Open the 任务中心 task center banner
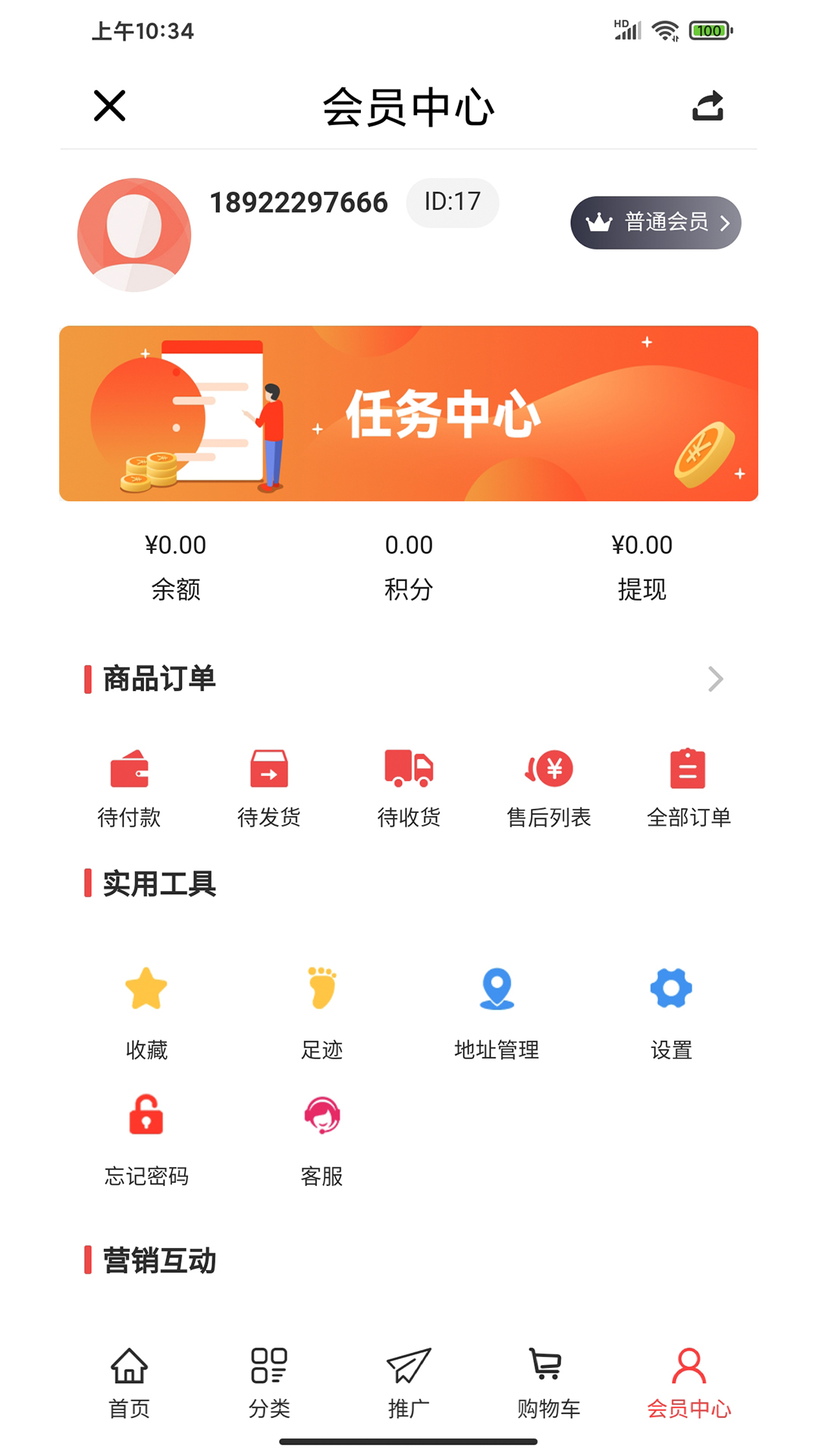This screenshot has height=1456, width=819. (x=409, y=414)
